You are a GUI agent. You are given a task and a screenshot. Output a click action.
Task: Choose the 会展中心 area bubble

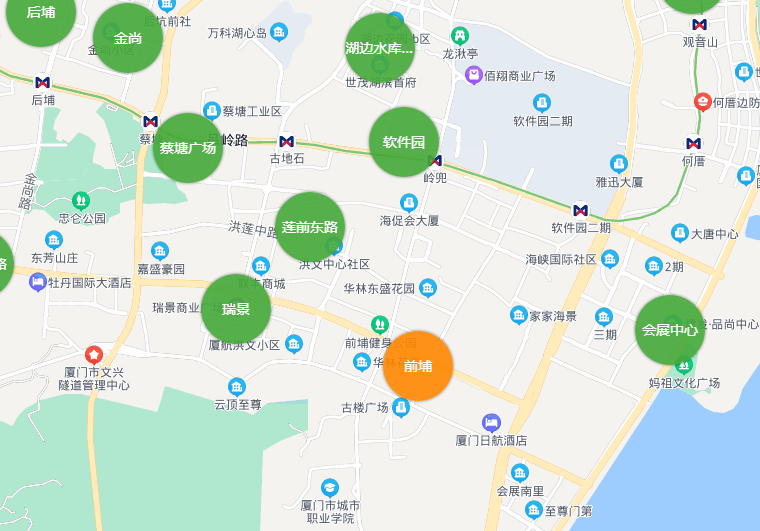(x=670, y=330)
